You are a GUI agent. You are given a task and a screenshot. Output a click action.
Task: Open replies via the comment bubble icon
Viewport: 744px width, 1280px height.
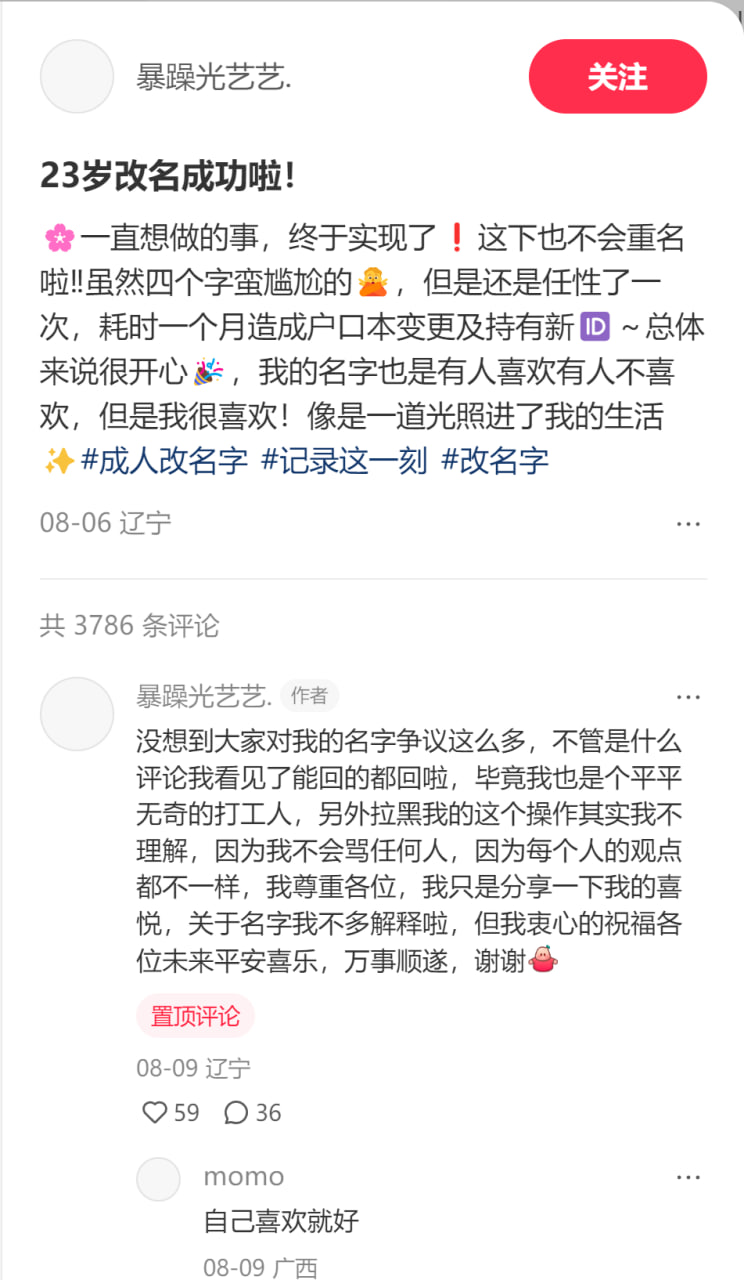(236, 1113)
